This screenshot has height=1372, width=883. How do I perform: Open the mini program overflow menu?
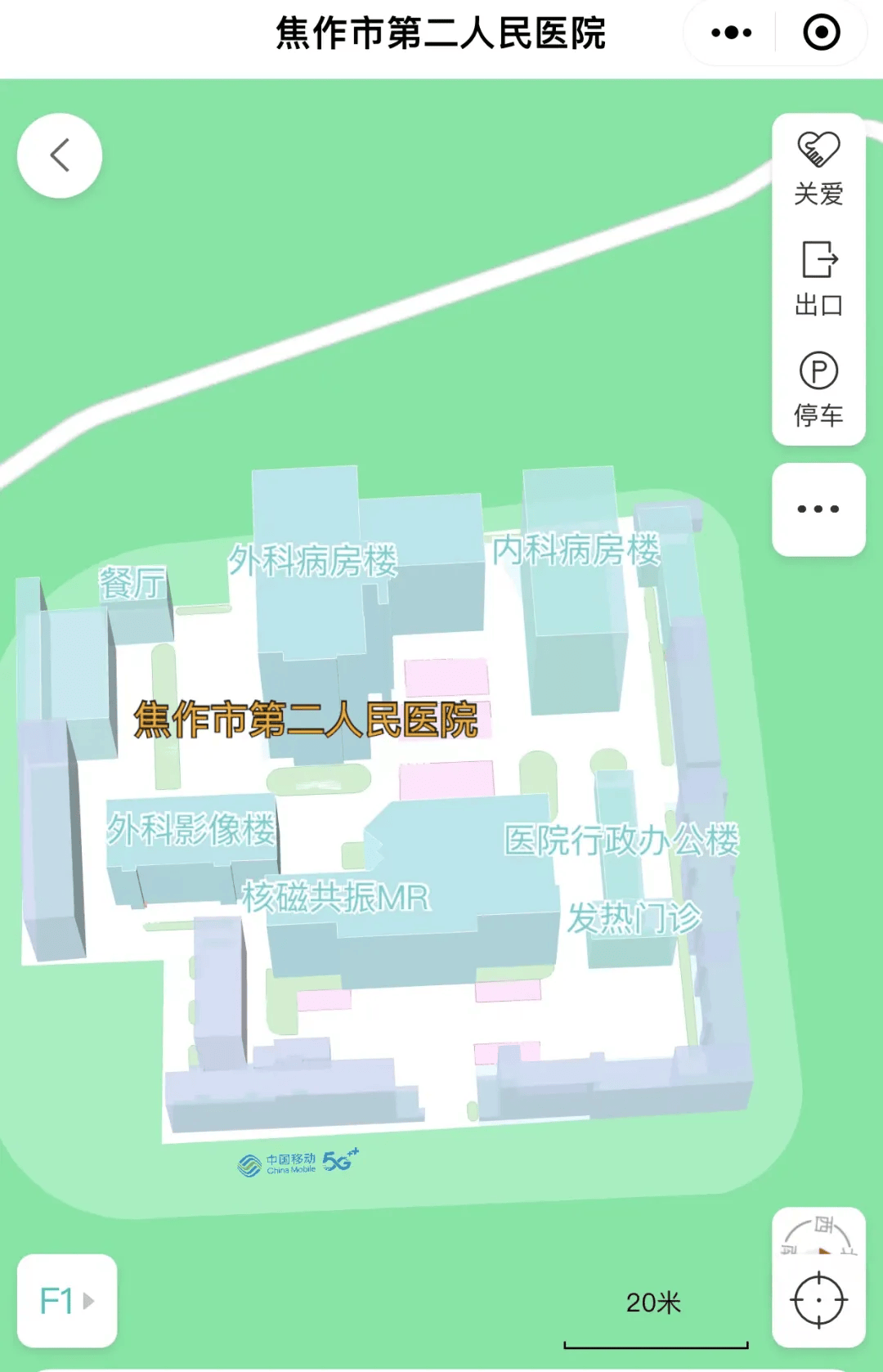pyautogui.click(x=731, y=33)
